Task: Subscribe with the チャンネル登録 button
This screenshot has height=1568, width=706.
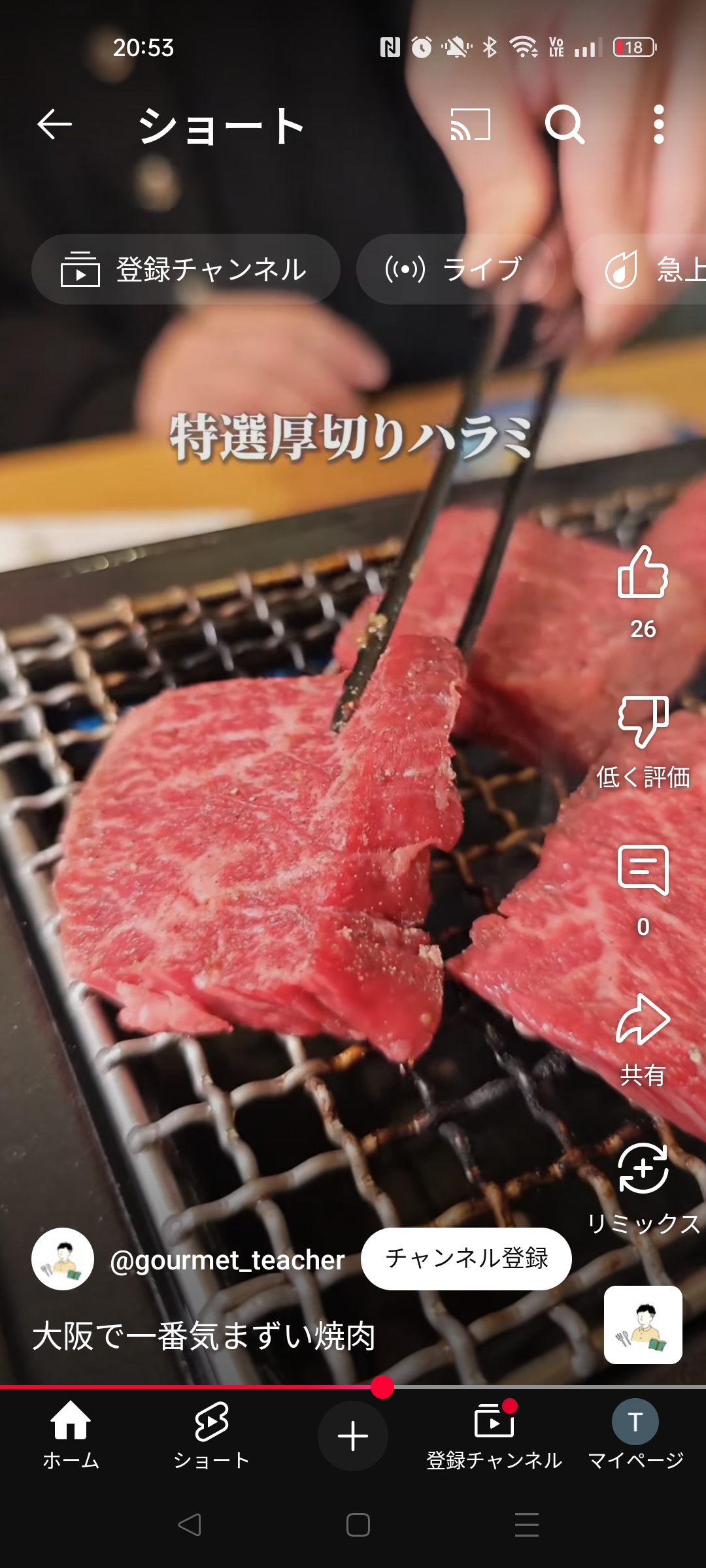Action: click(x=466, y=1258)
